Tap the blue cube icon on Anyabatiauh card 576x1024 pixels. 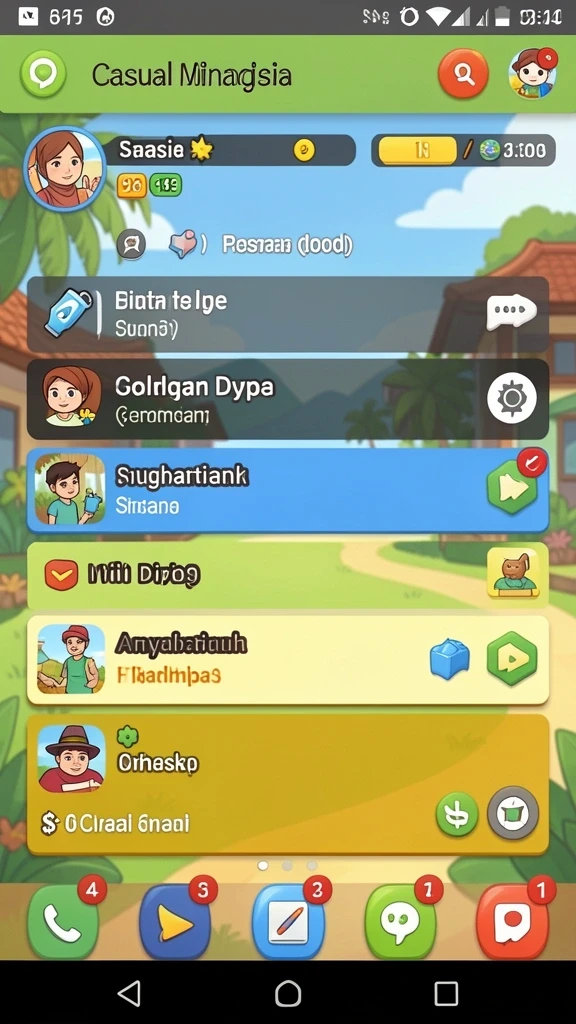[x=449, y=658]
